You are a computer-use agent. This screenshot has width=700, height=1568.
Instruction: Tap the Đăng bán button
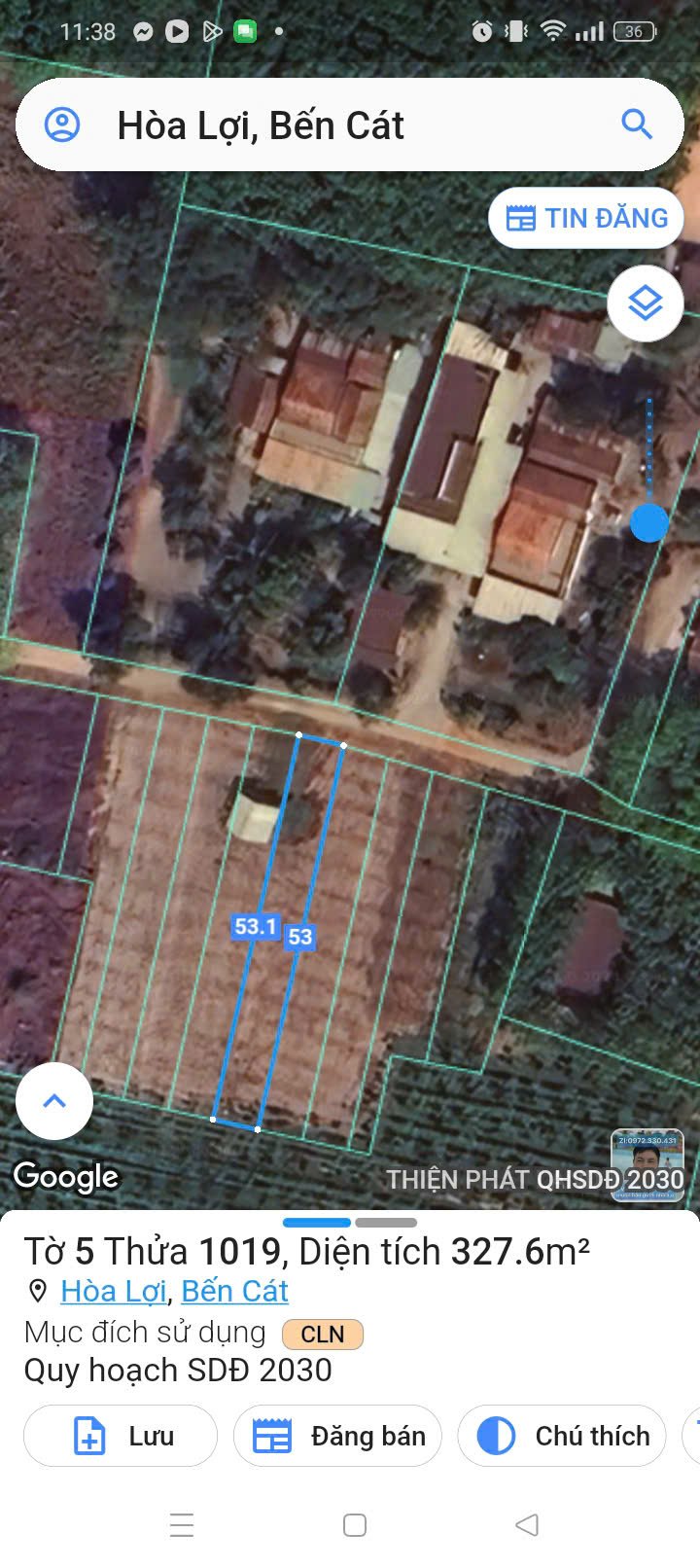click(x=337, y=1436)
